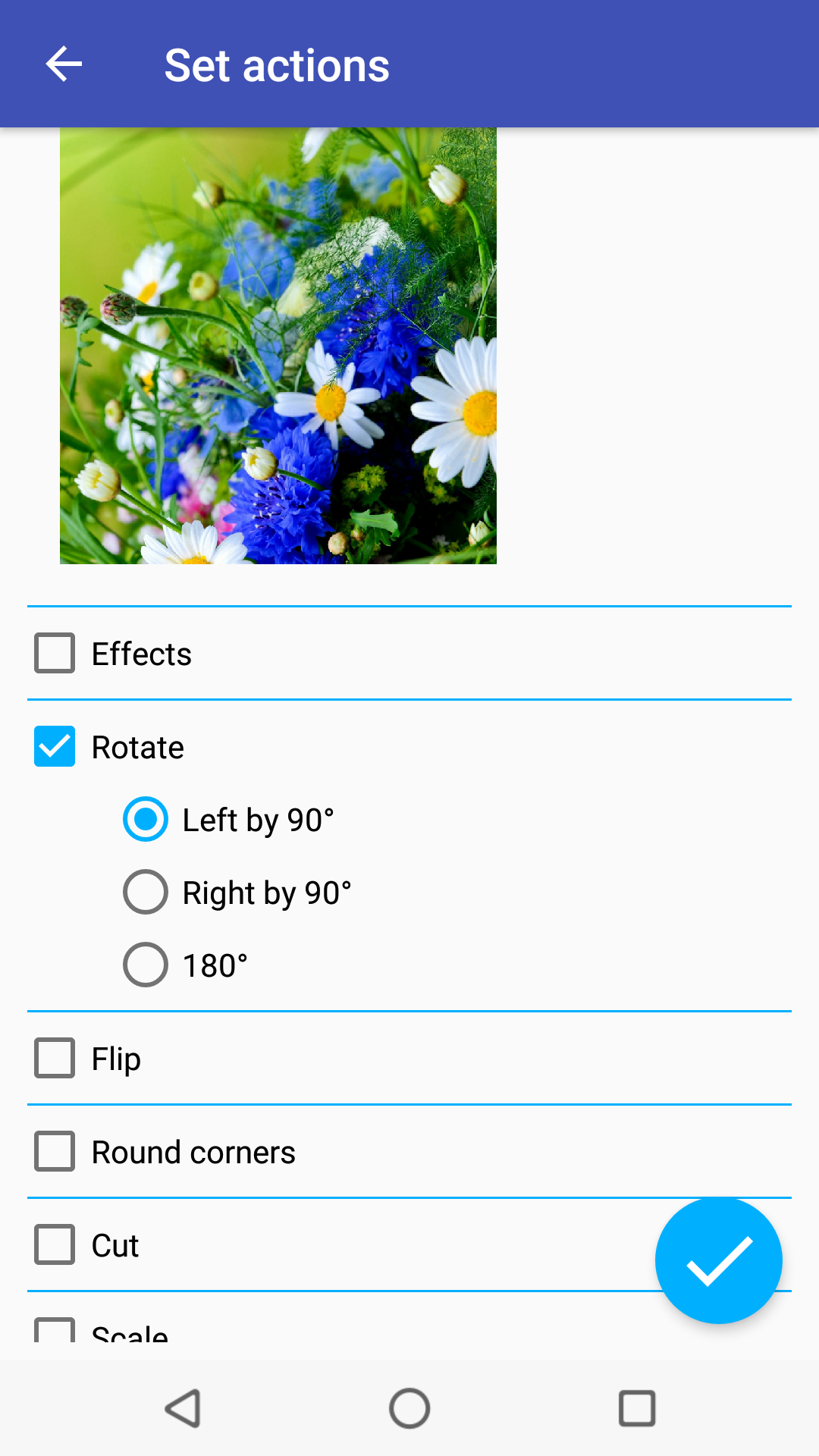The image size is (819, 1456).
Task: Tap the blue checkmark confirm button
Action: [719, 1260]
